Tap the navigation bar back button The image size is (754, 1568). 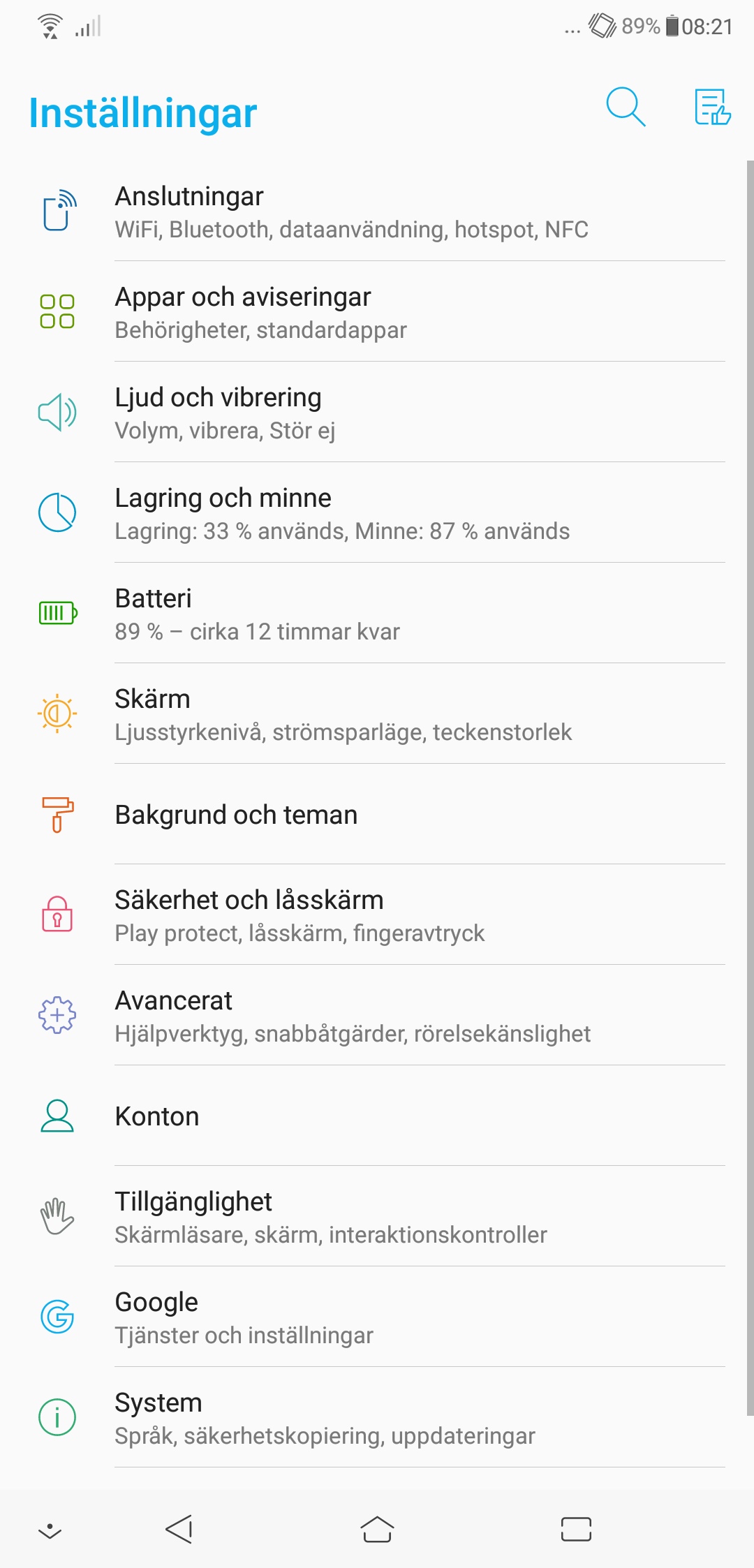click(x=179, y=1529)
